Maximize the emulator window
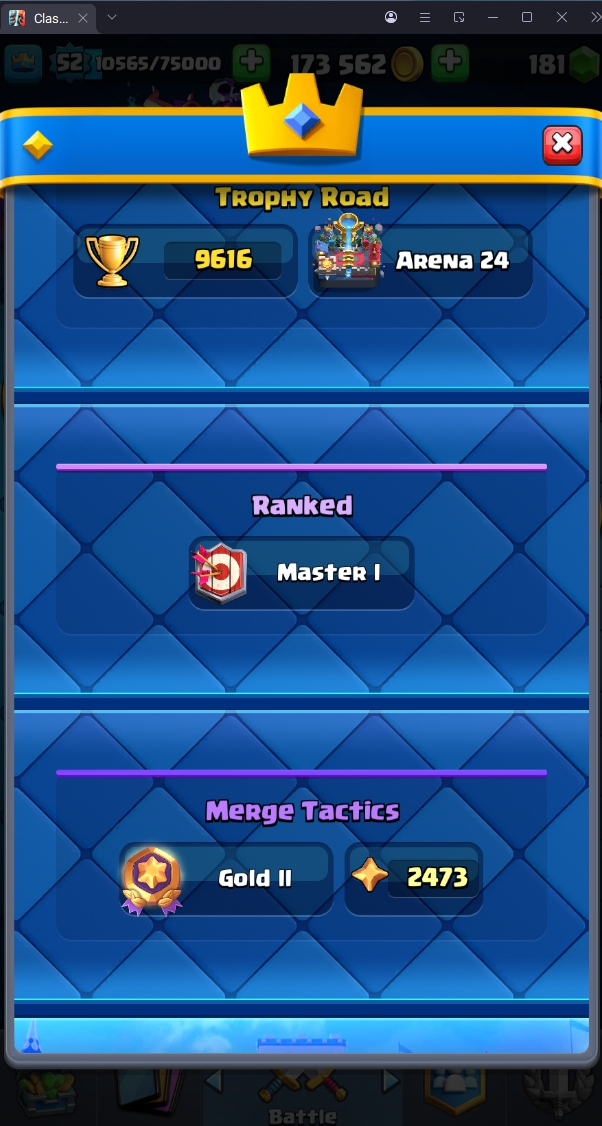Screen dimensions: 602x1126 click(x=527, y=17)
